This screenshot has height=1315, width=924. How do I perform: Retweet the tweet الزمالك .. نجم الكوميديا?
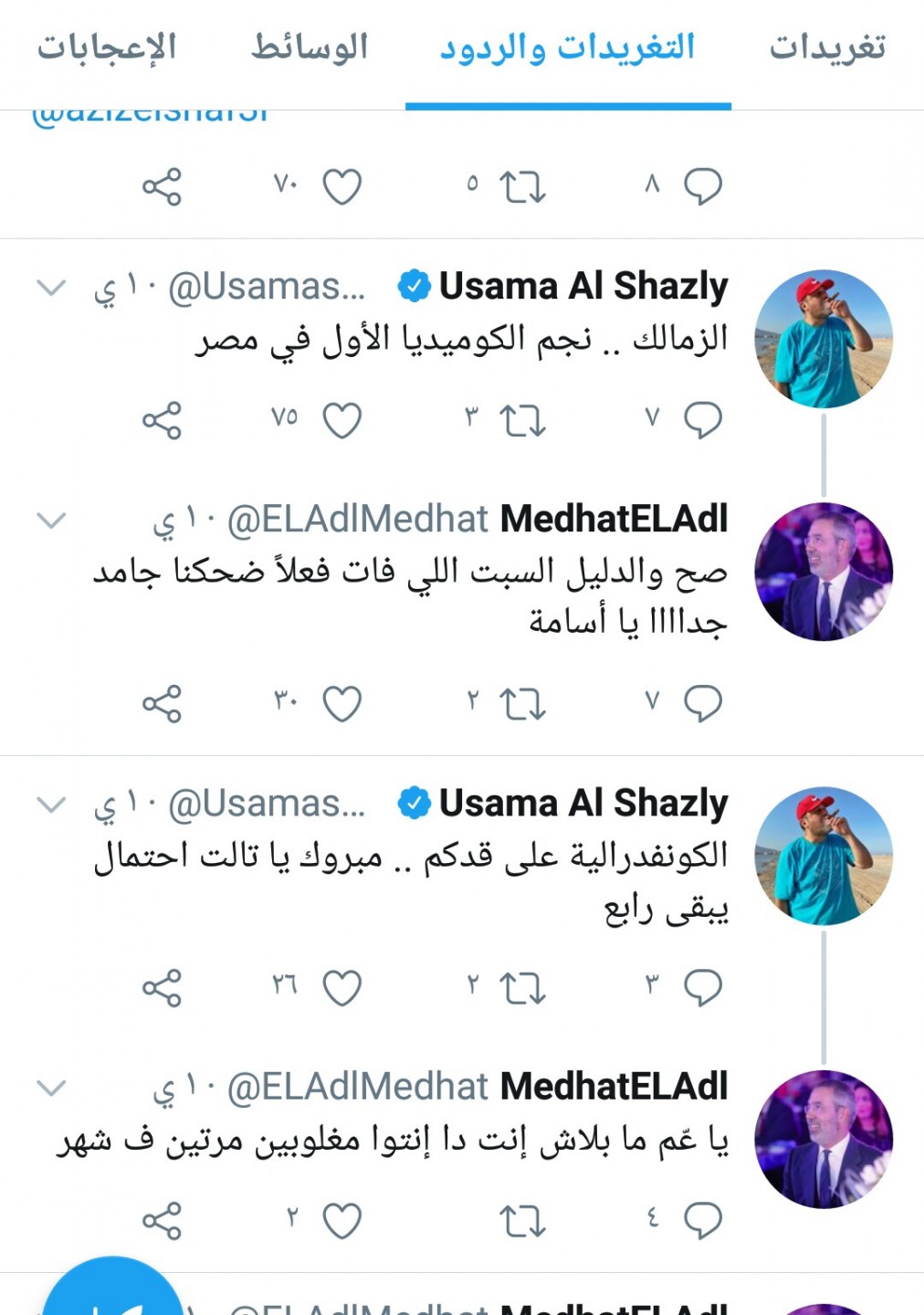pyautogui.click(x=522, y=421)
